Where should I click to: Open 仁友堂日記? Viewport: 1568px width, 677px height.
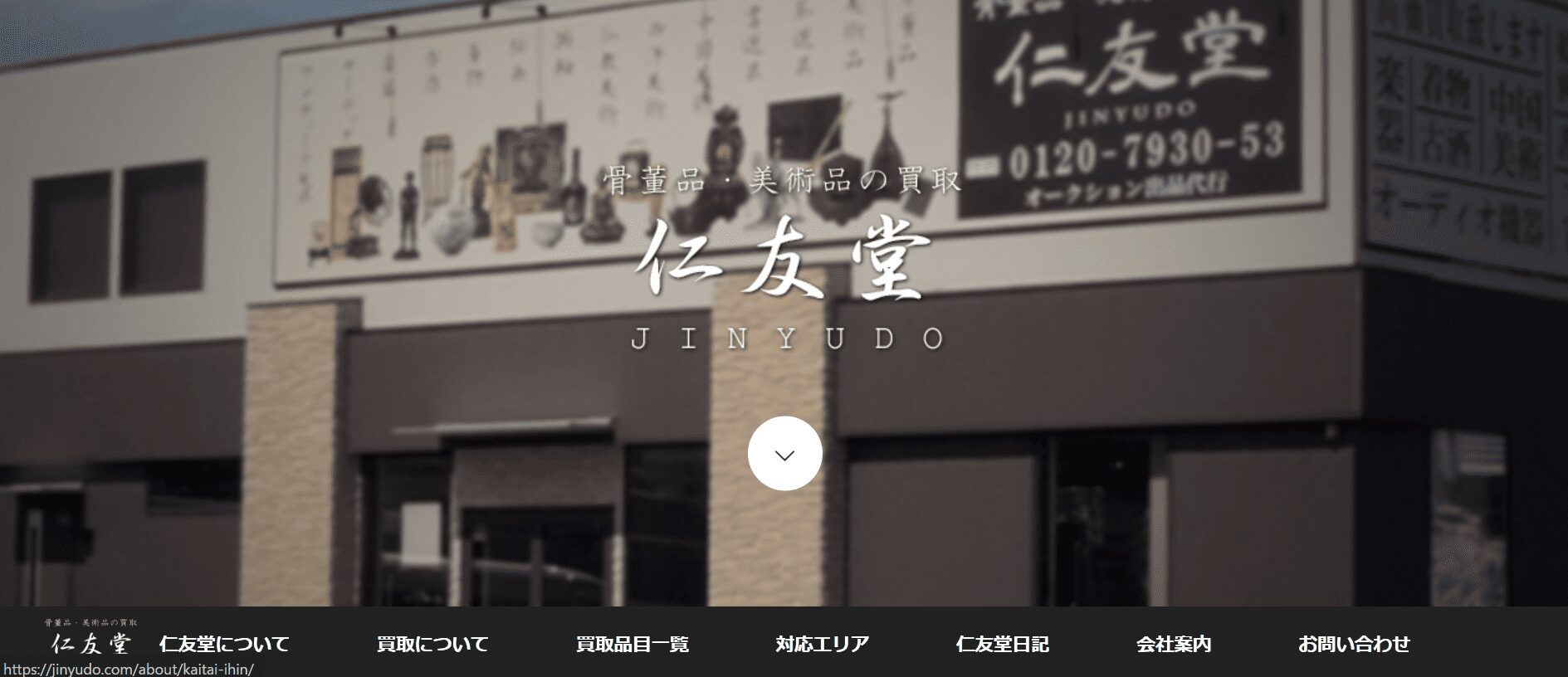pos(1002,644)
